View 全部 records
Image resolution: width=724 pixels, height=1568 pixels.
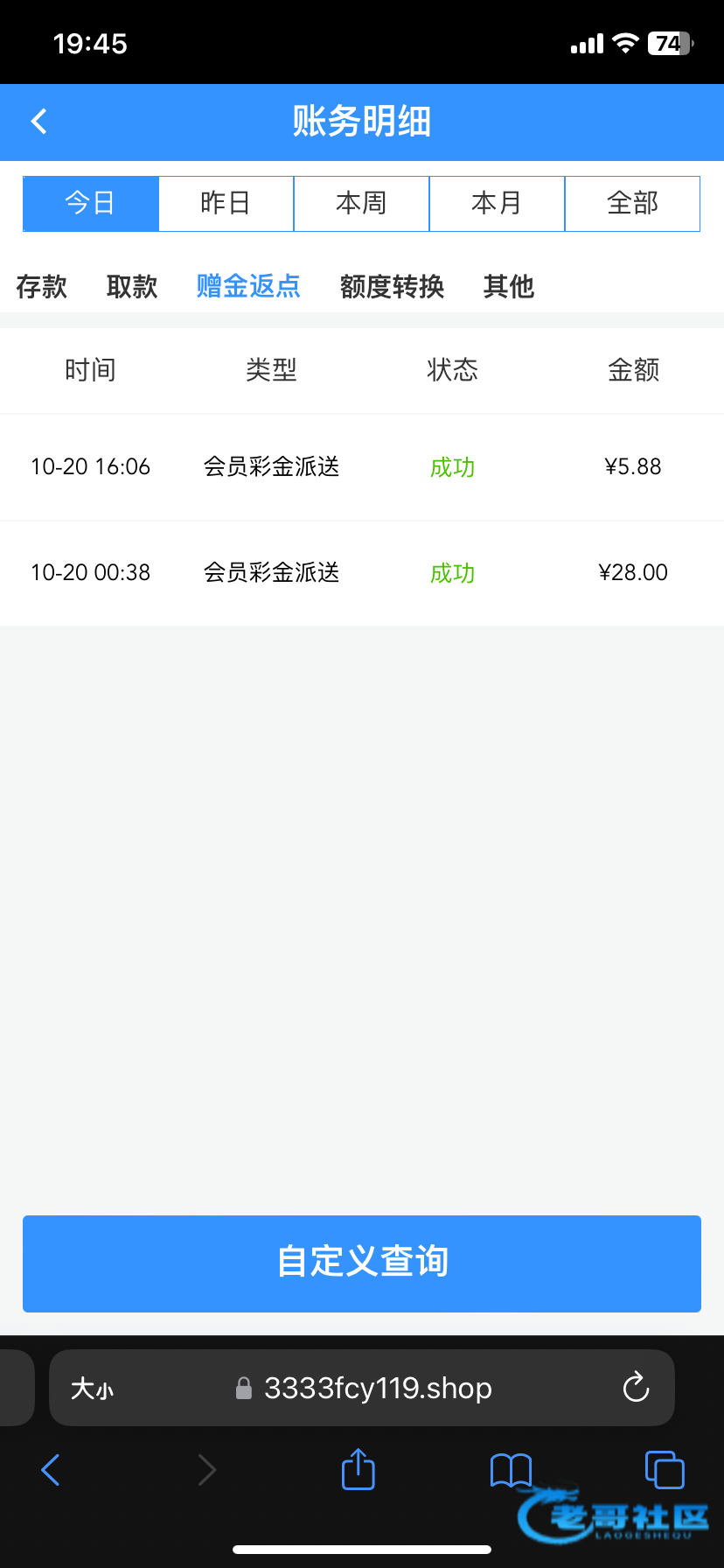tap(632, 203)
